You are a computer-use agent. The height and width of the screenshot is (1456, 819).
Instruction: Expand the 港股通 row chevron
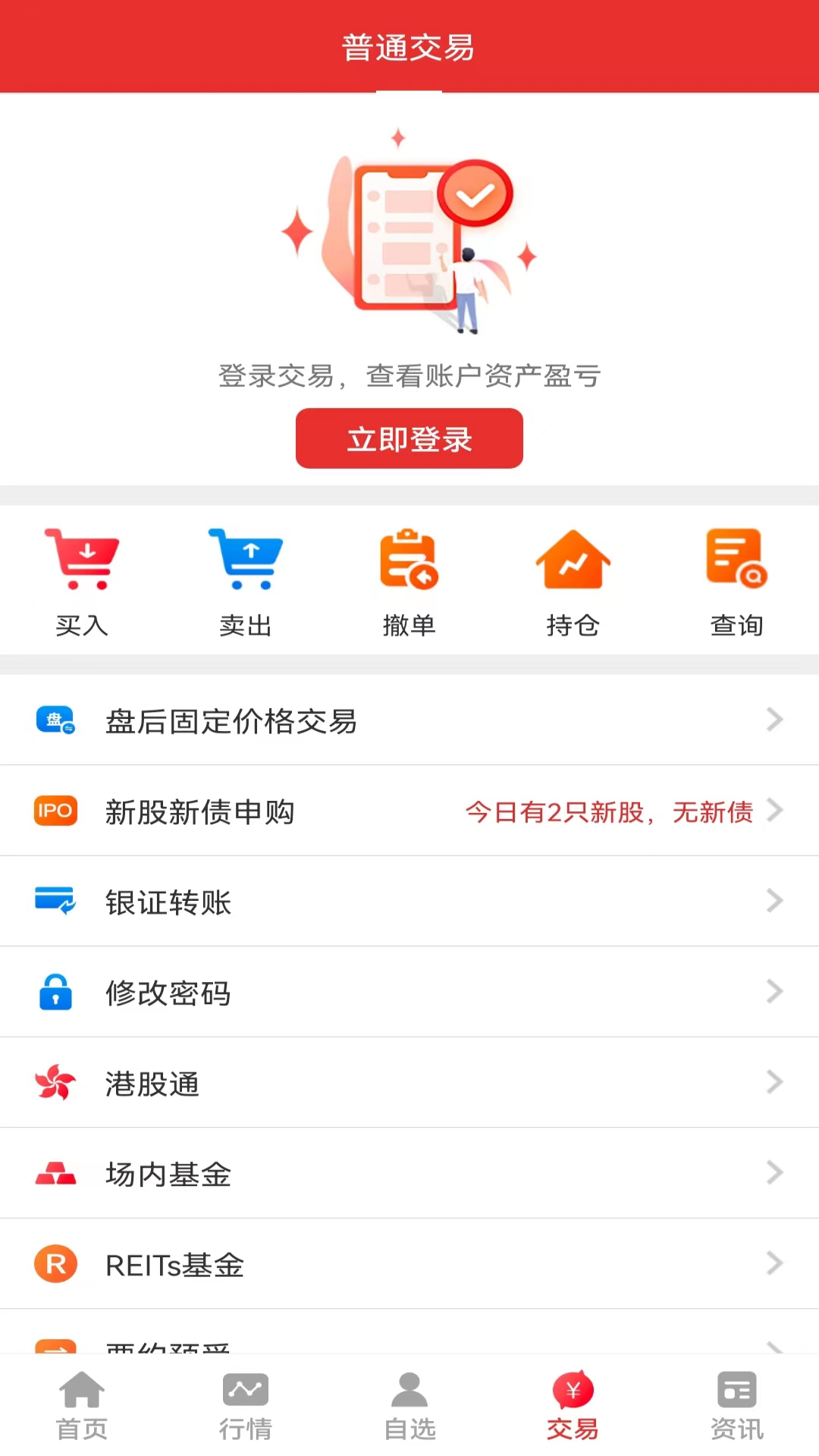click(775, 1082)
